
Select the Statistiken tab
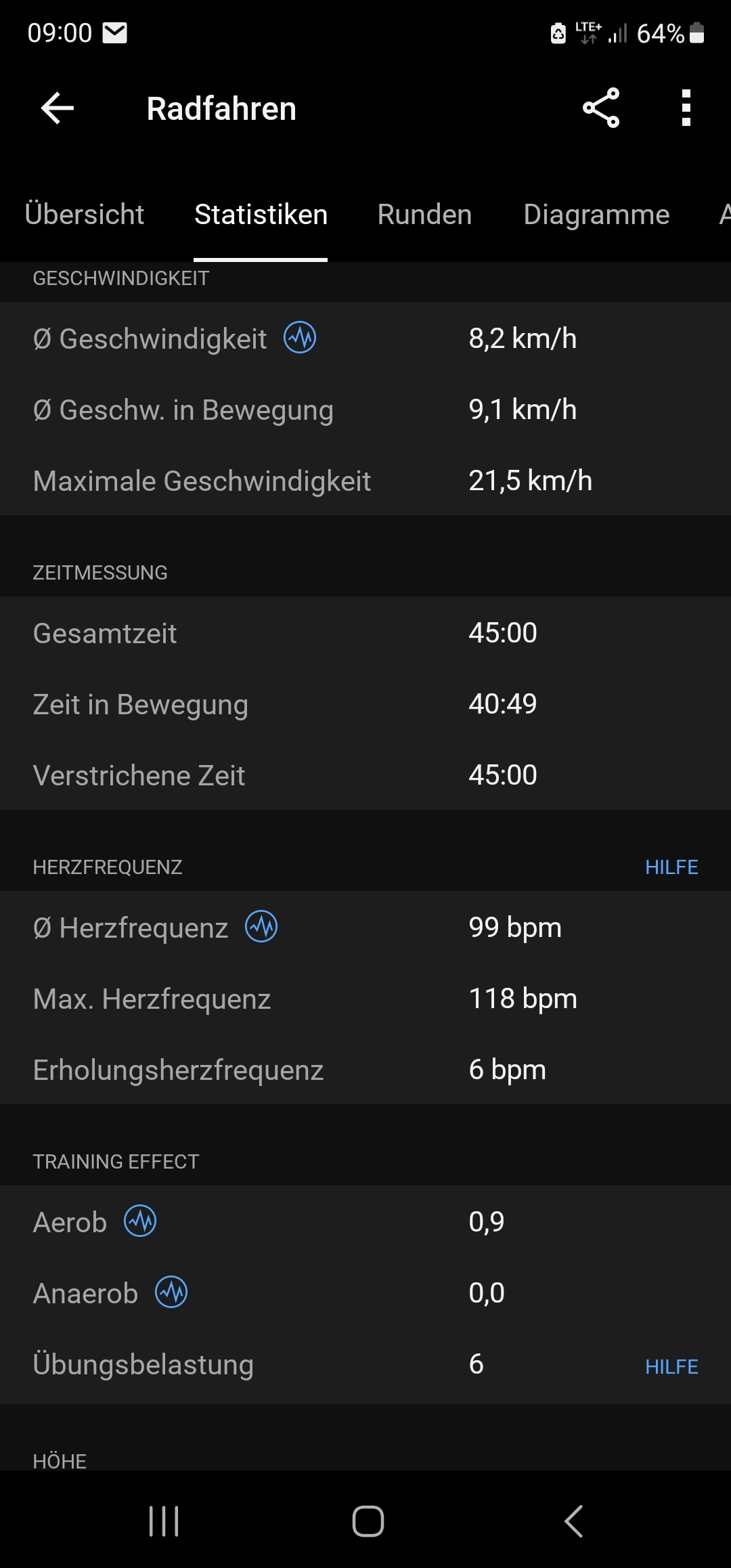coord(261,215)
